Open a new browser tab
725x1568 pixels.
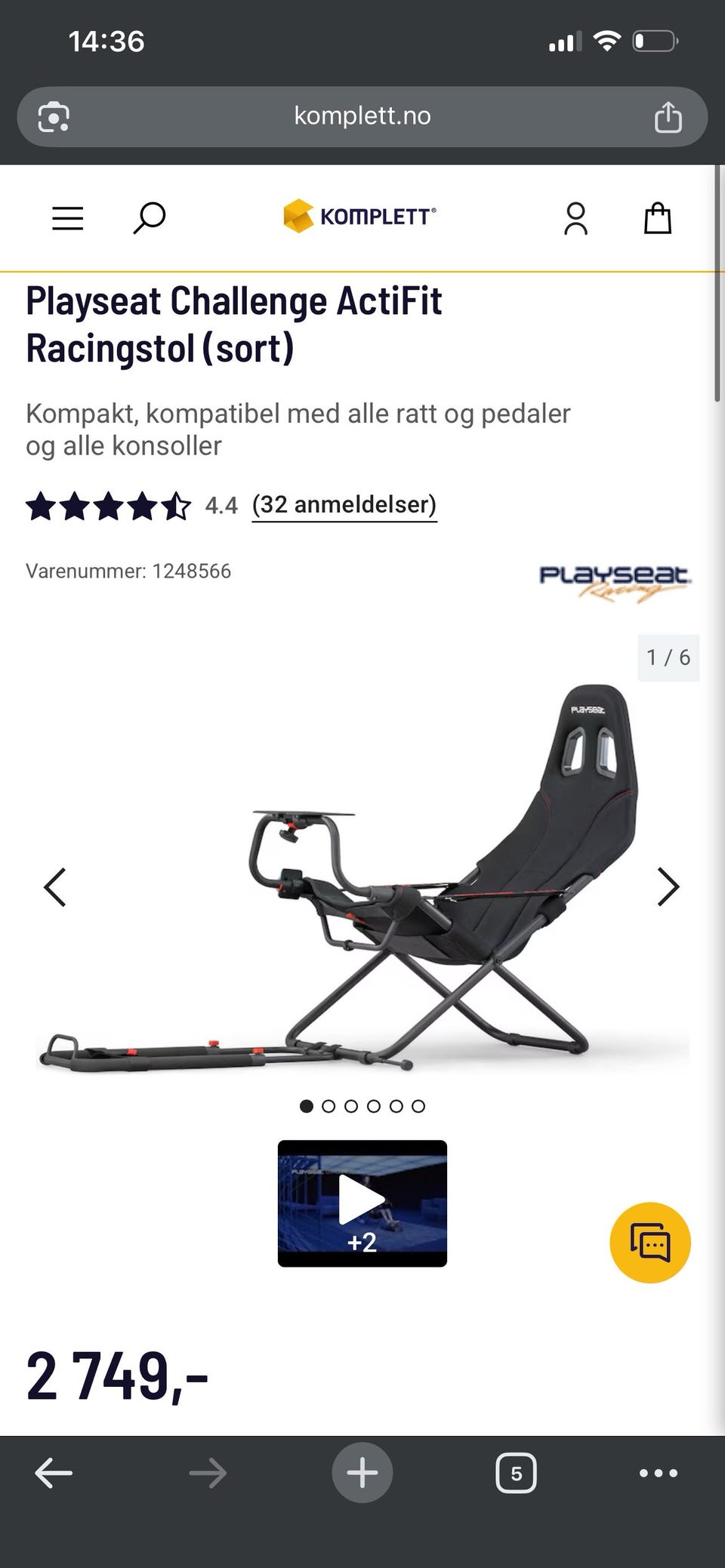tap(362, 1472)
